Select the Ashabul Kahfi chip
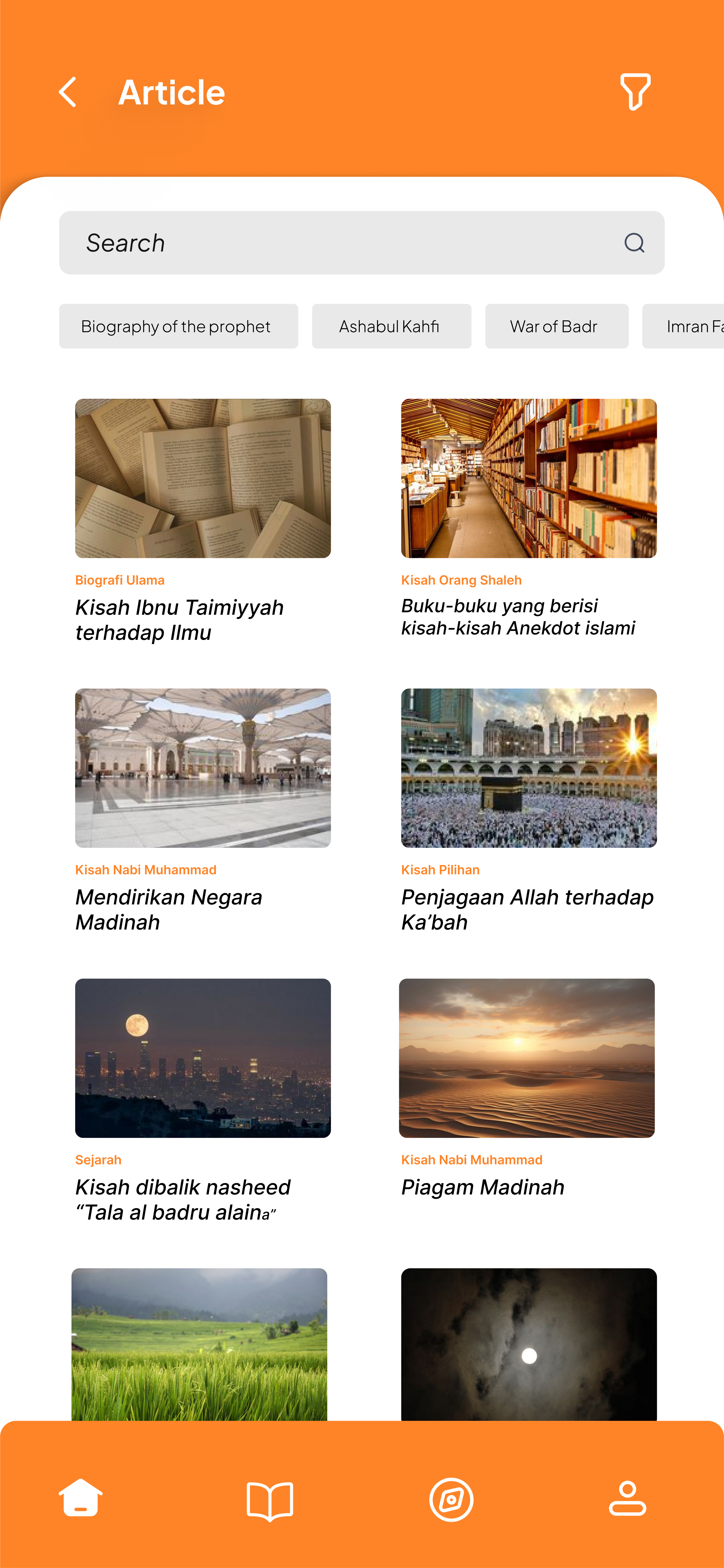 click(x=391, y=326)
